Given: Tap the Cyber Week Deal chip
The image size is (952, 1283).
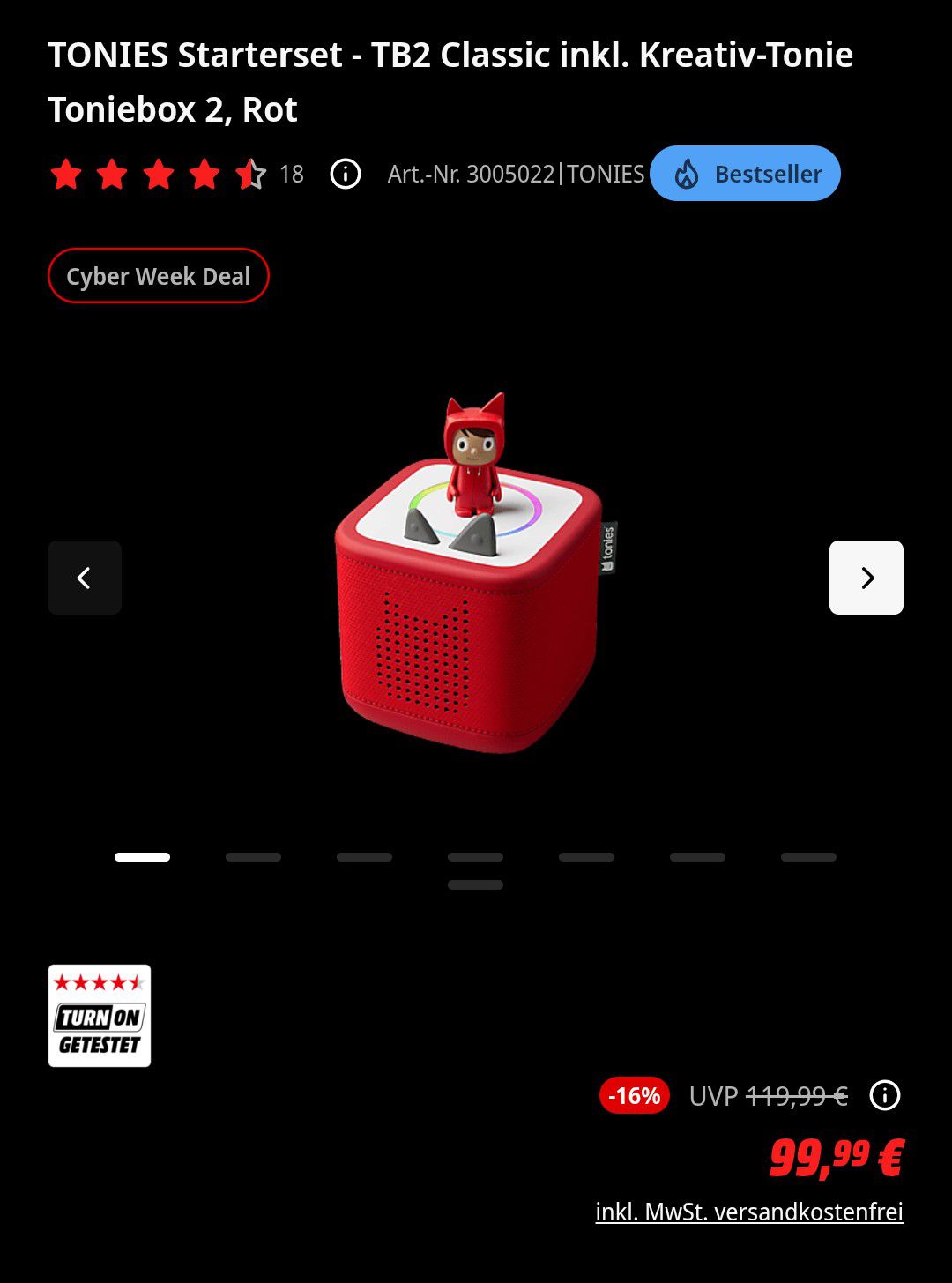Looking at the screenshot, I should (x=159, y=276).
